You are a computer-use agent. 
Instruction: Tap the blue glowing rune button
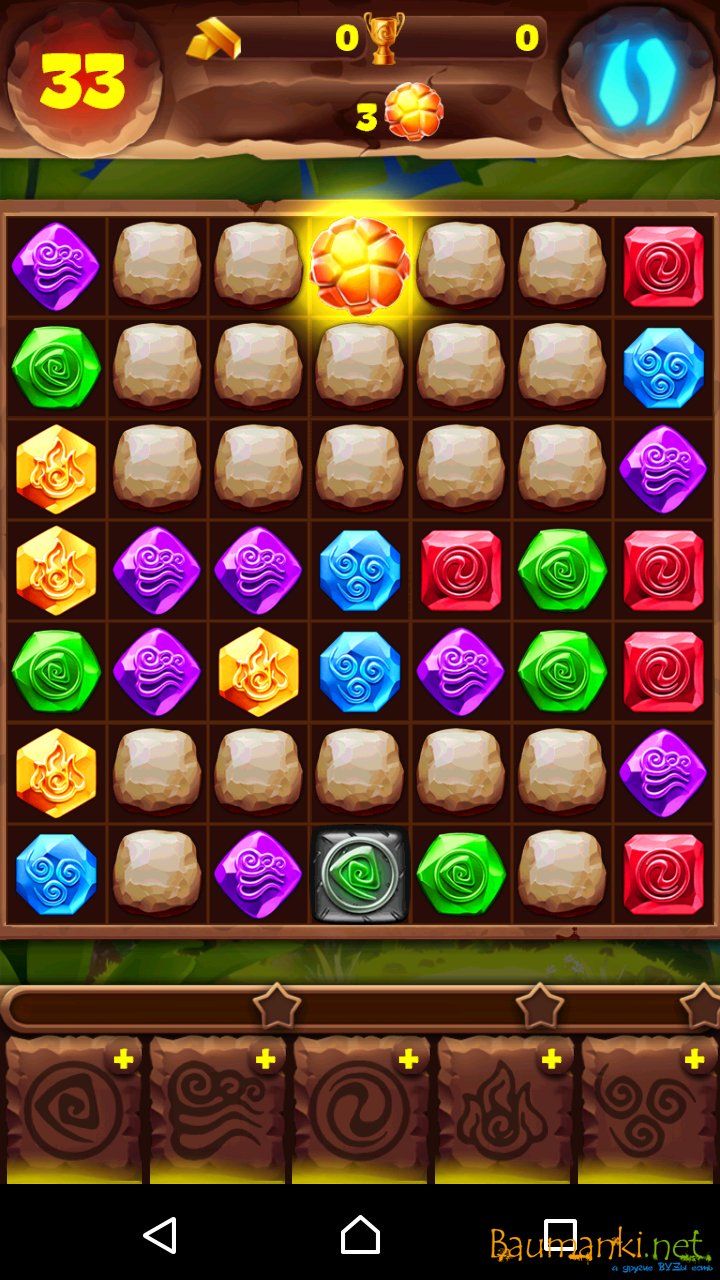coord(638,80)
